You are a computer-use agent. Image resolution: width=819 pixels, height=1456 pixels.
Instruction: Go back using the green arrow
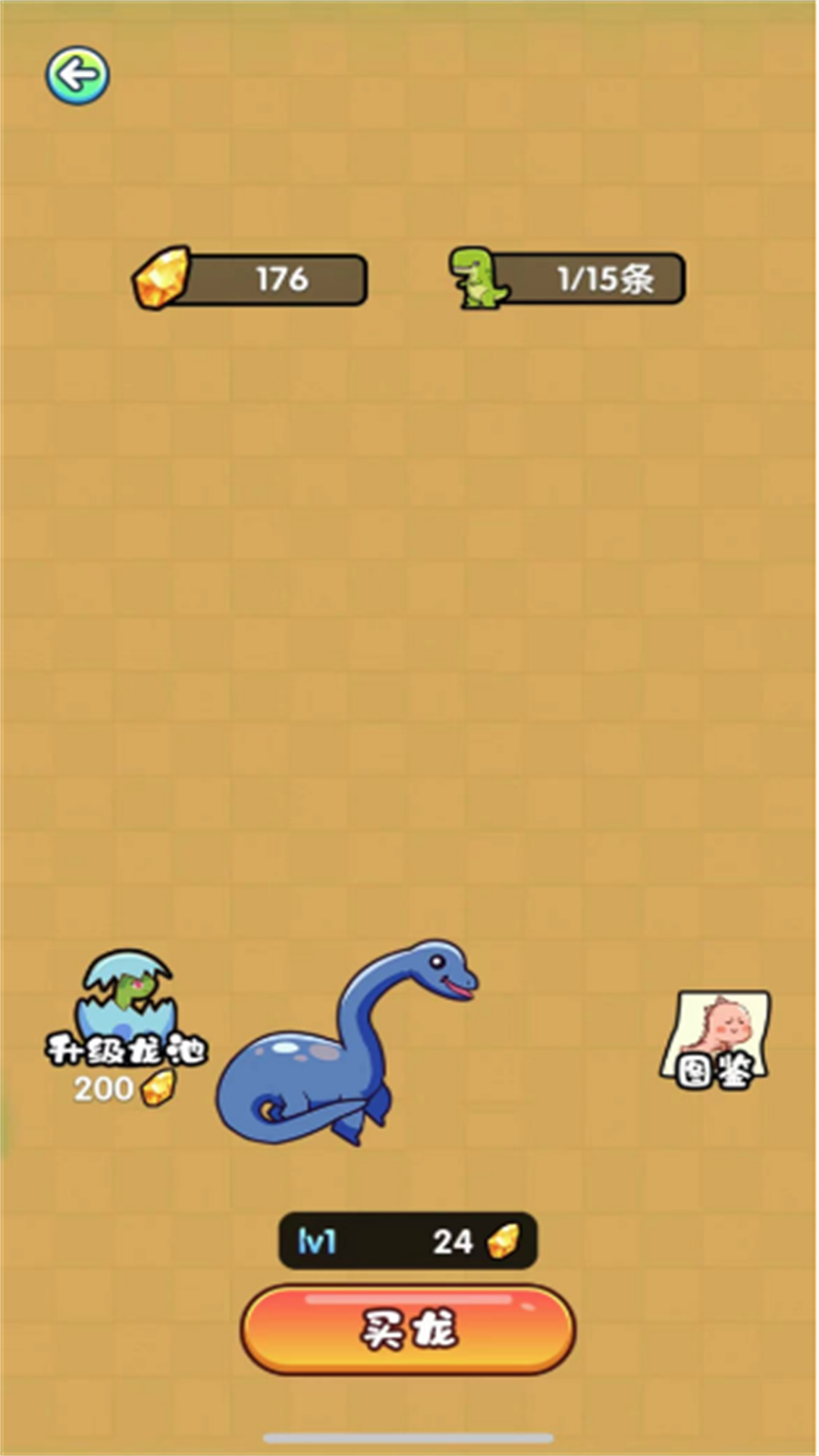(x=77, y=76)
